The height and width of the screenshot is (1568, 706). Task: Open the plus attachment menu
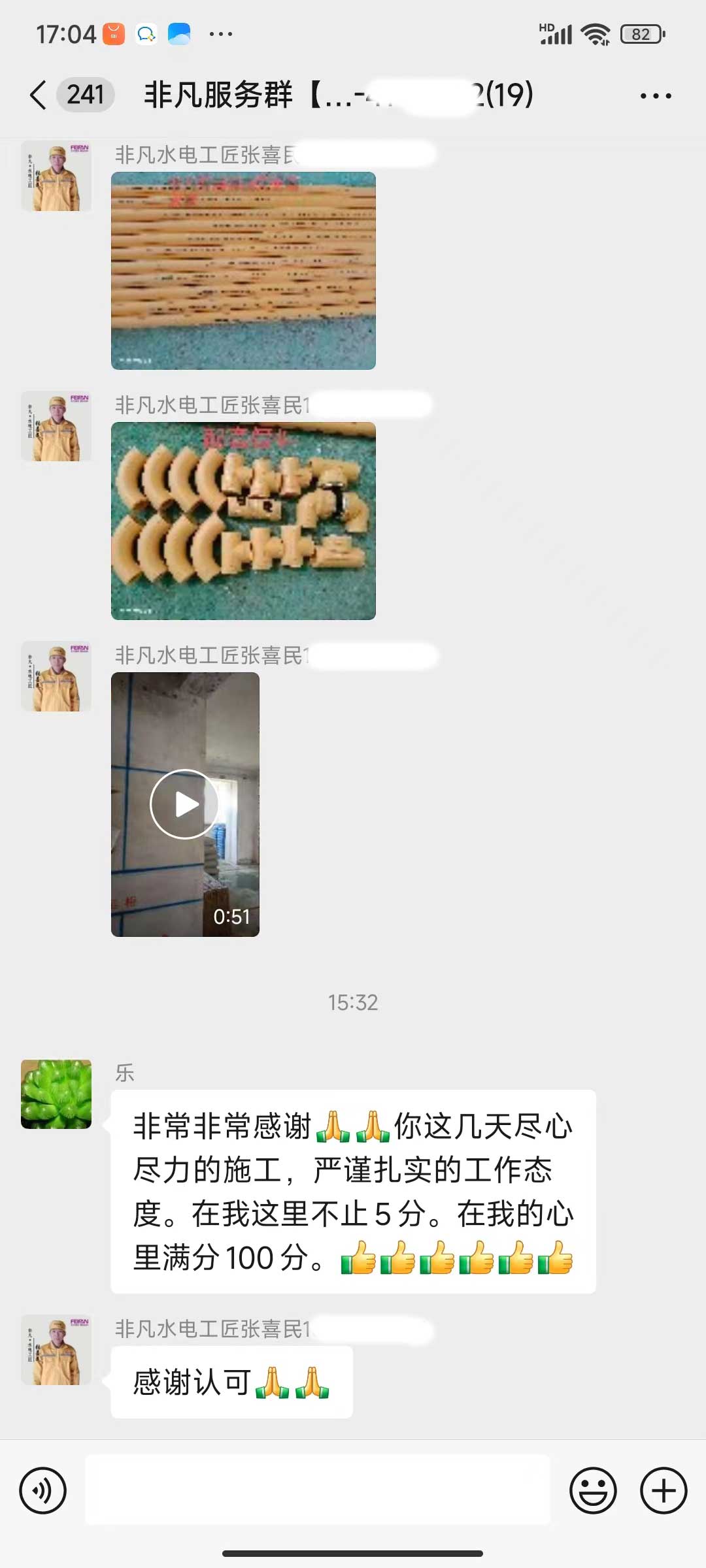(x=663, y=1491)
